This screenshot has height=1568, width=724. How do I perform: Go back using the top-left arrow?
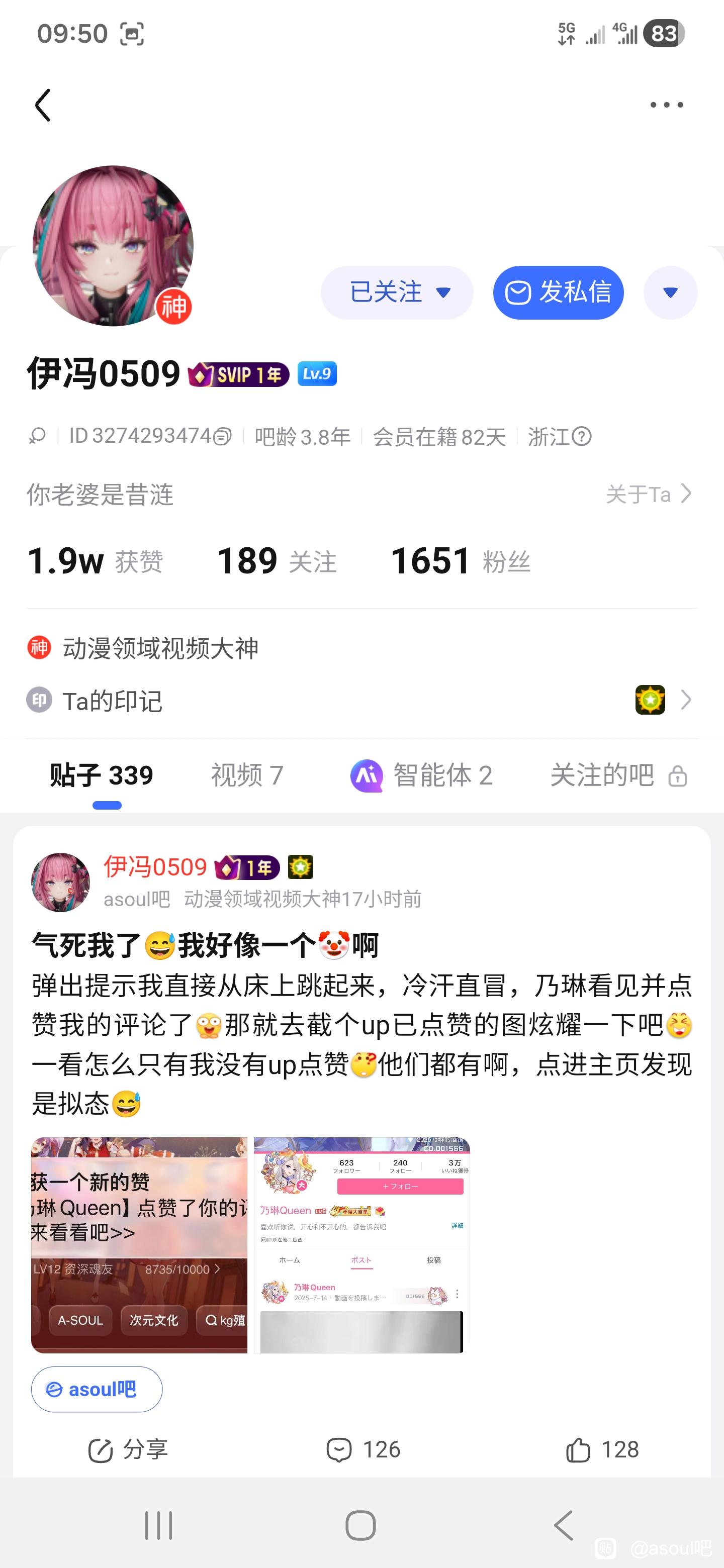point(43,106)
